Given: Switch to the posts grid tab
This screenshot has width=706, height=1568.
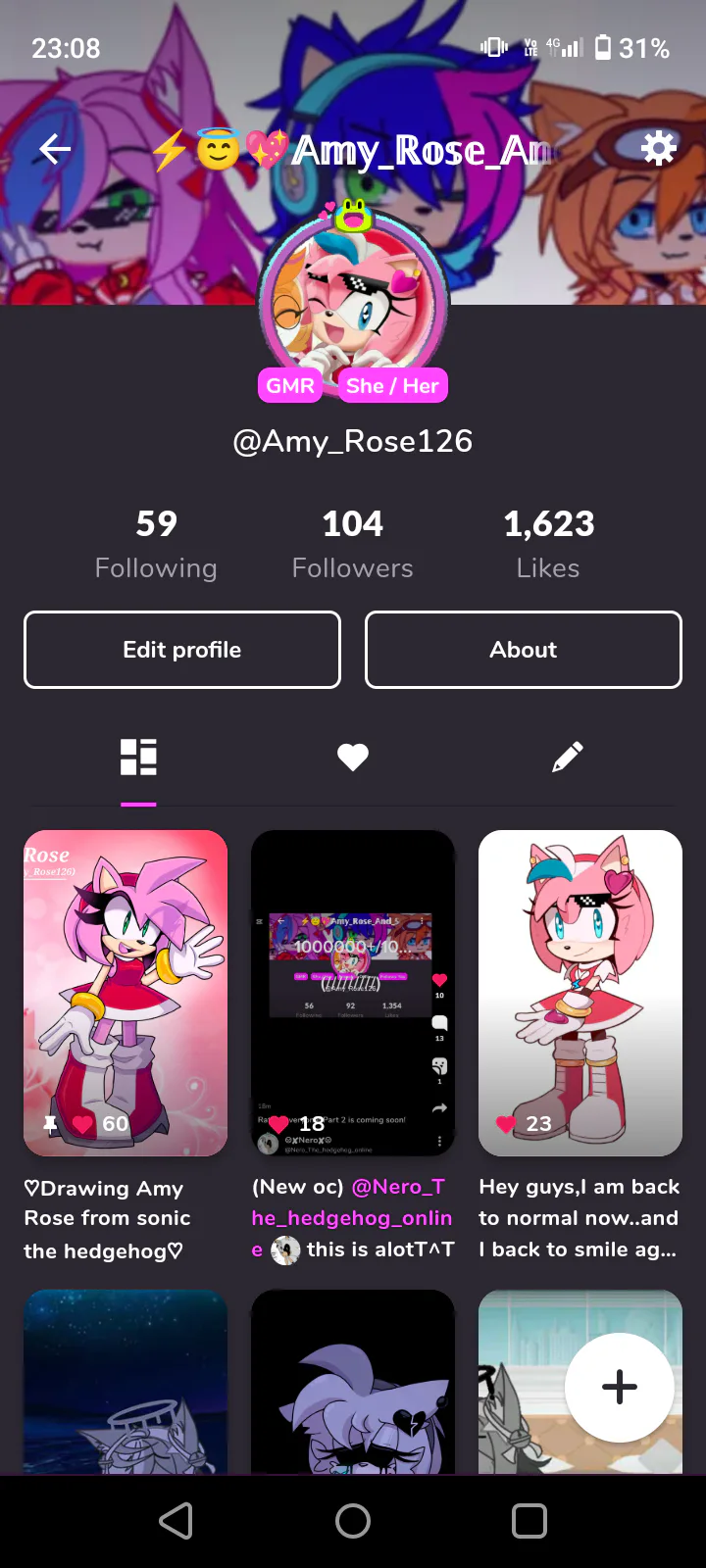Looking at the screenshot, I should tap(138, 757).
